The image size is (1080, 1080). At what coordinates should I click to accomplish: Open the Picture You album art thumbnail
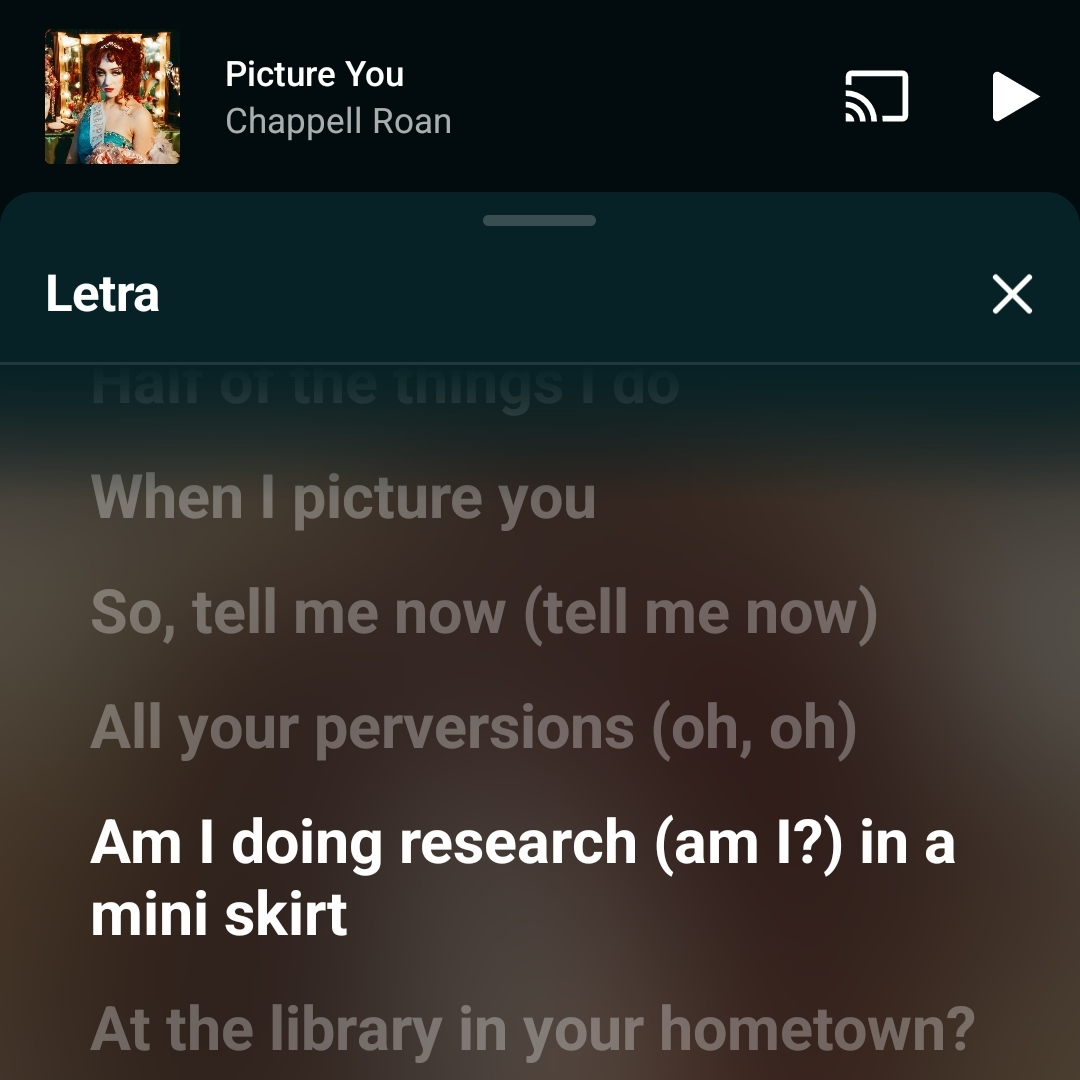(x=112, y=97)
